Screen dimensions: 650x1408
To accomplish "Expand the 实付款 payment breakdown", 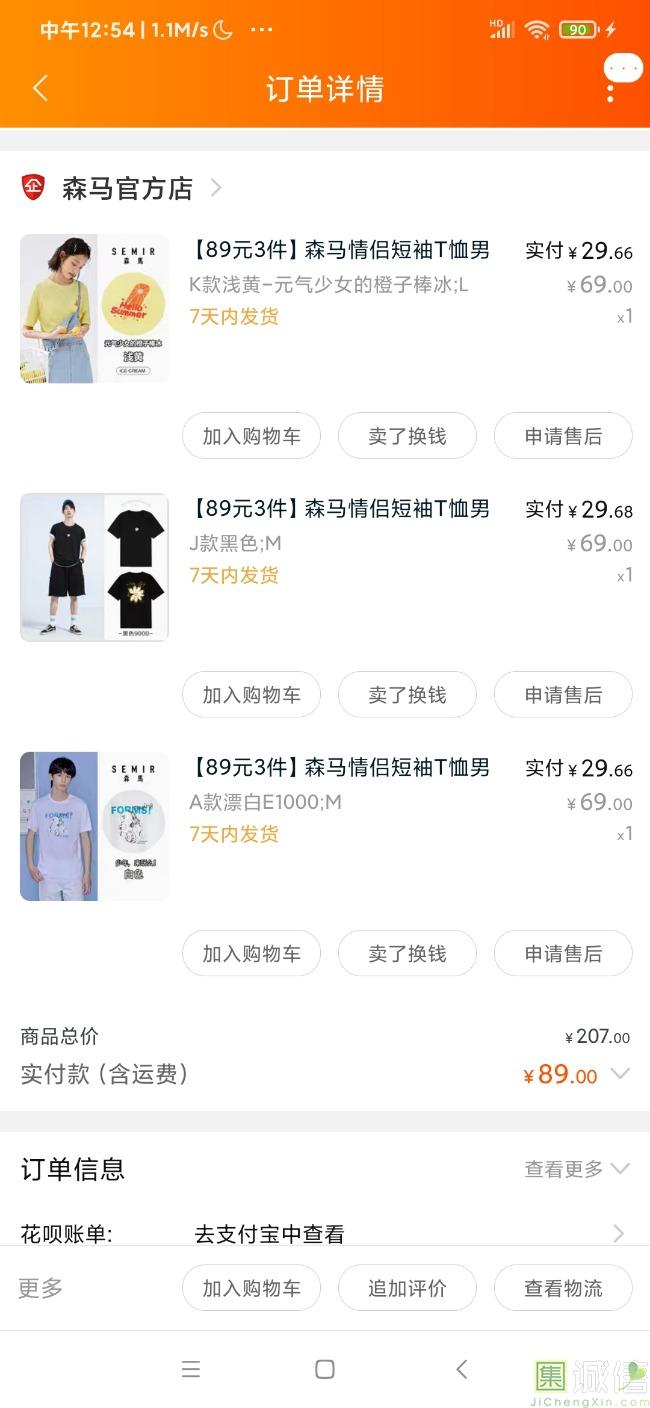I will 620,1074.
